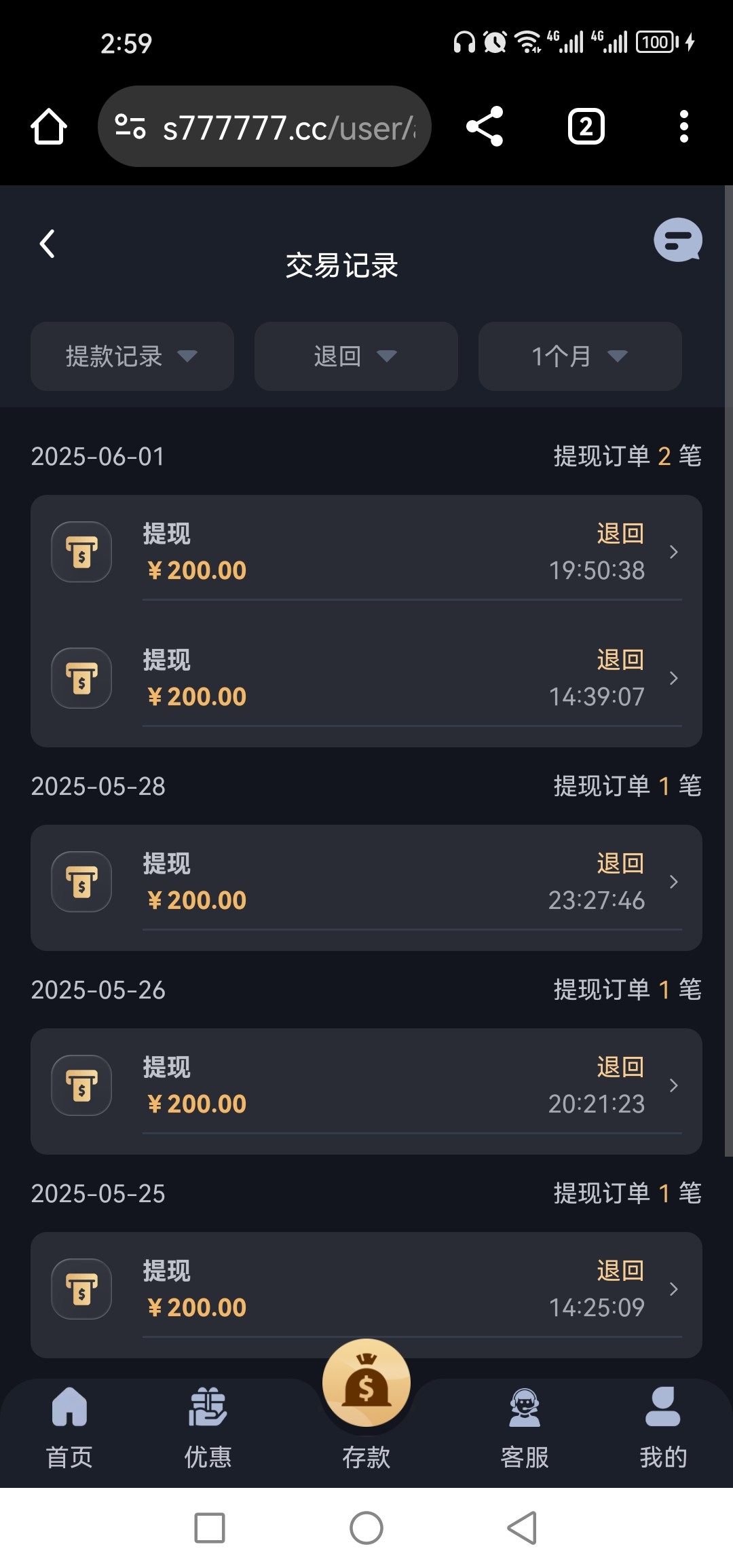Open the 14:25:09 withdrawal record from 2025-05-25
This screenshot has width=733, height=1568.
(366, 1288)
